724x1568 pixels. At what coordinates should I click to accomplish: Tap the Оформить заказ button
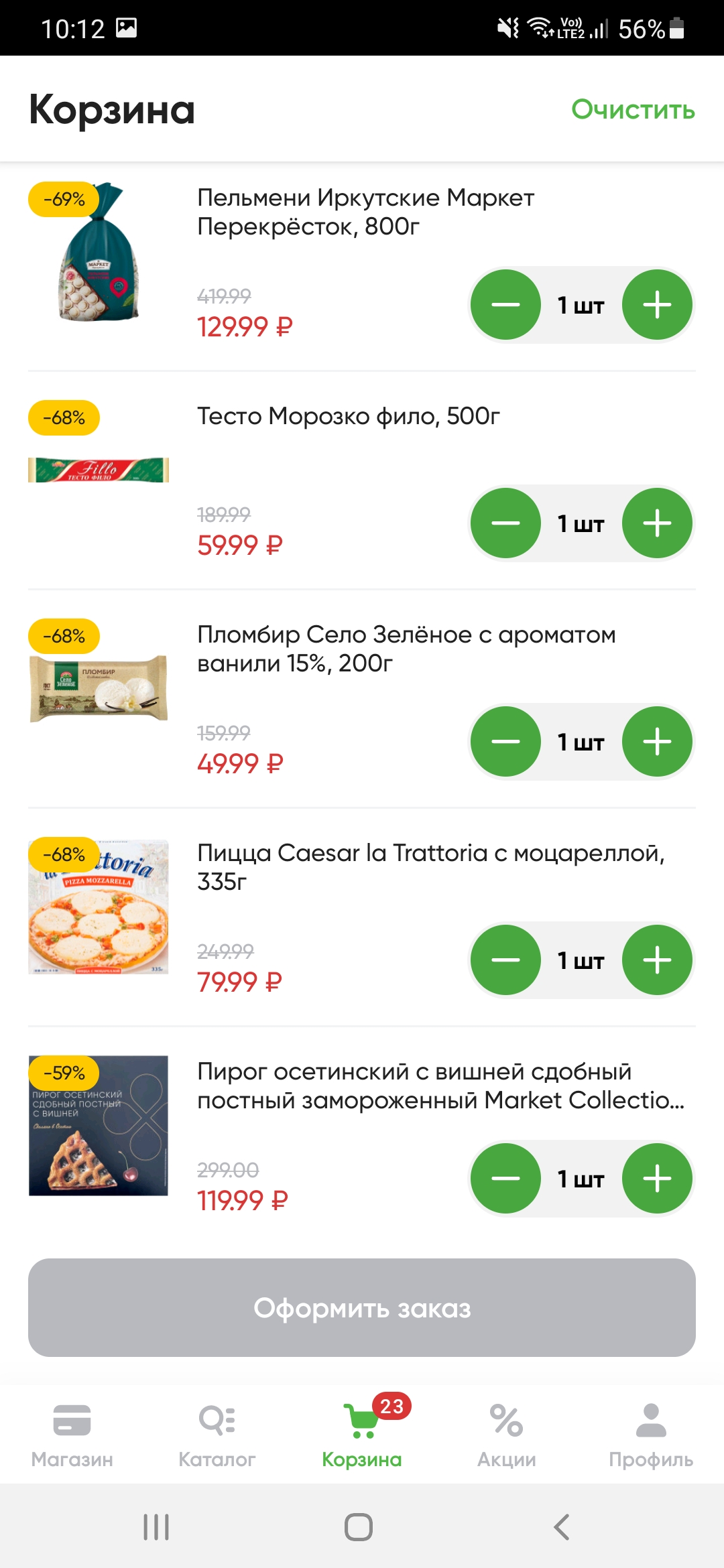[x=362, y=1308]
